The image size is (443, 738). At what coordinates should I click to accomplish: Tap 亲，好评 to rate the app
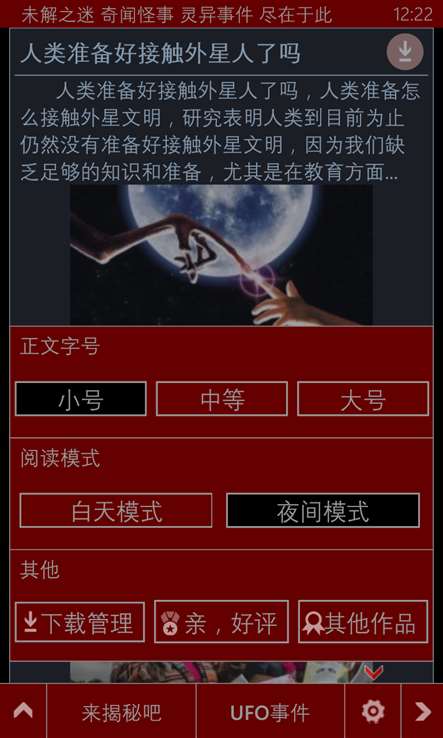(221, 622)
